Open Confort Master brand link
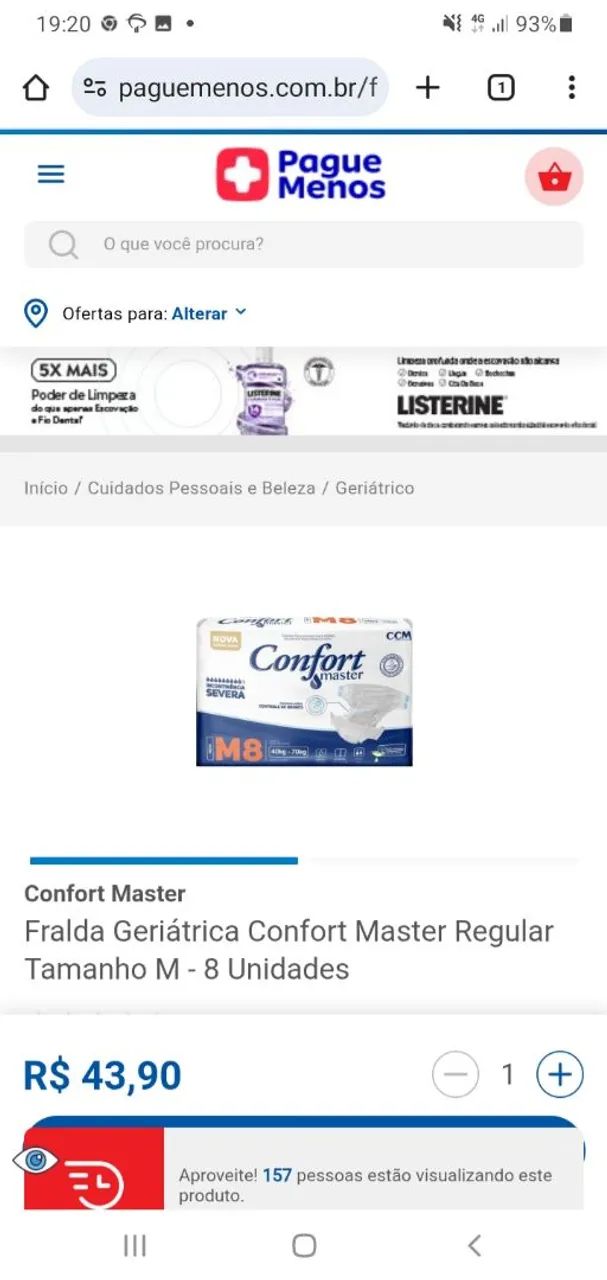607x1280 pixels. pos(105,893)
